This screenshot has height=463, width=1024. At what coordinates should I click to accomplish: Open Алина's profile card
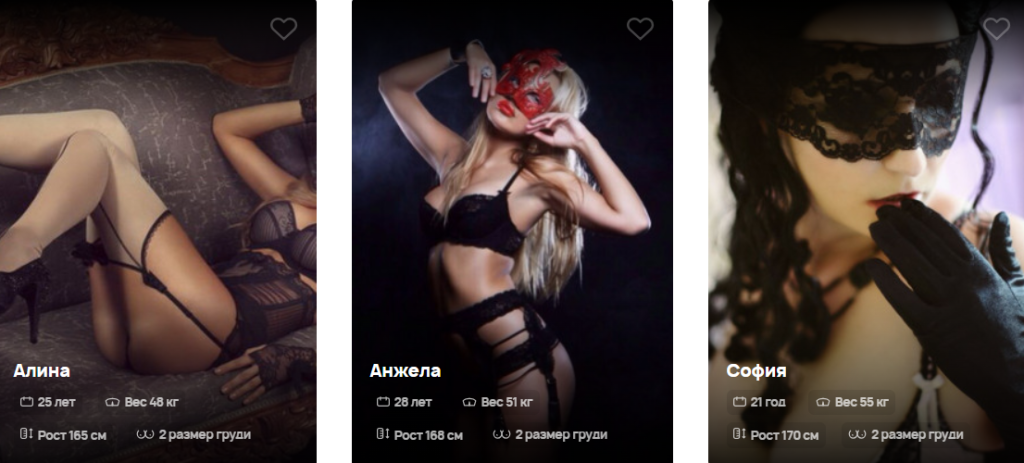tap(42, 371)
